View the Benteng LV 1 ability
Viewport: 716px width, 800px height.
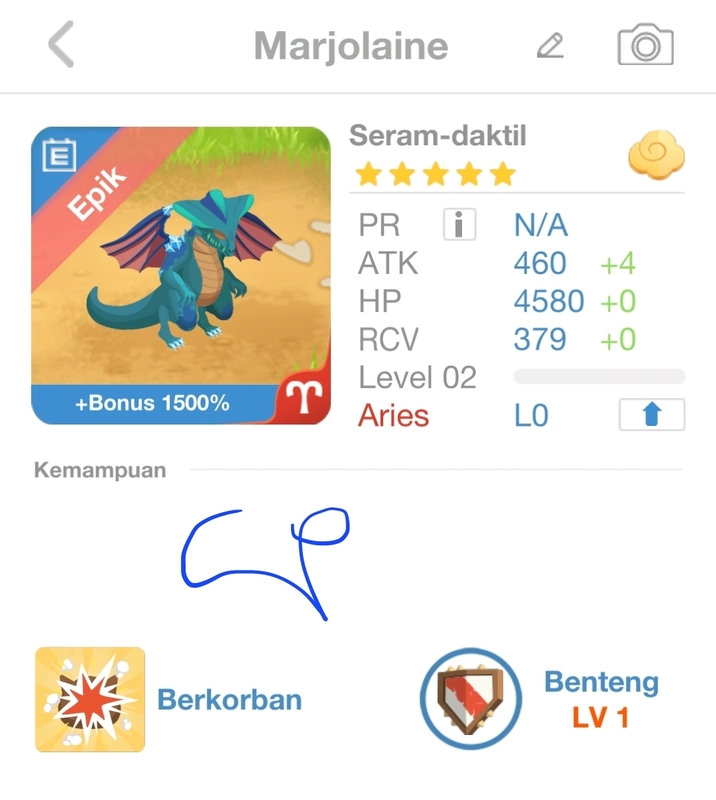click(x=471, y=699)
